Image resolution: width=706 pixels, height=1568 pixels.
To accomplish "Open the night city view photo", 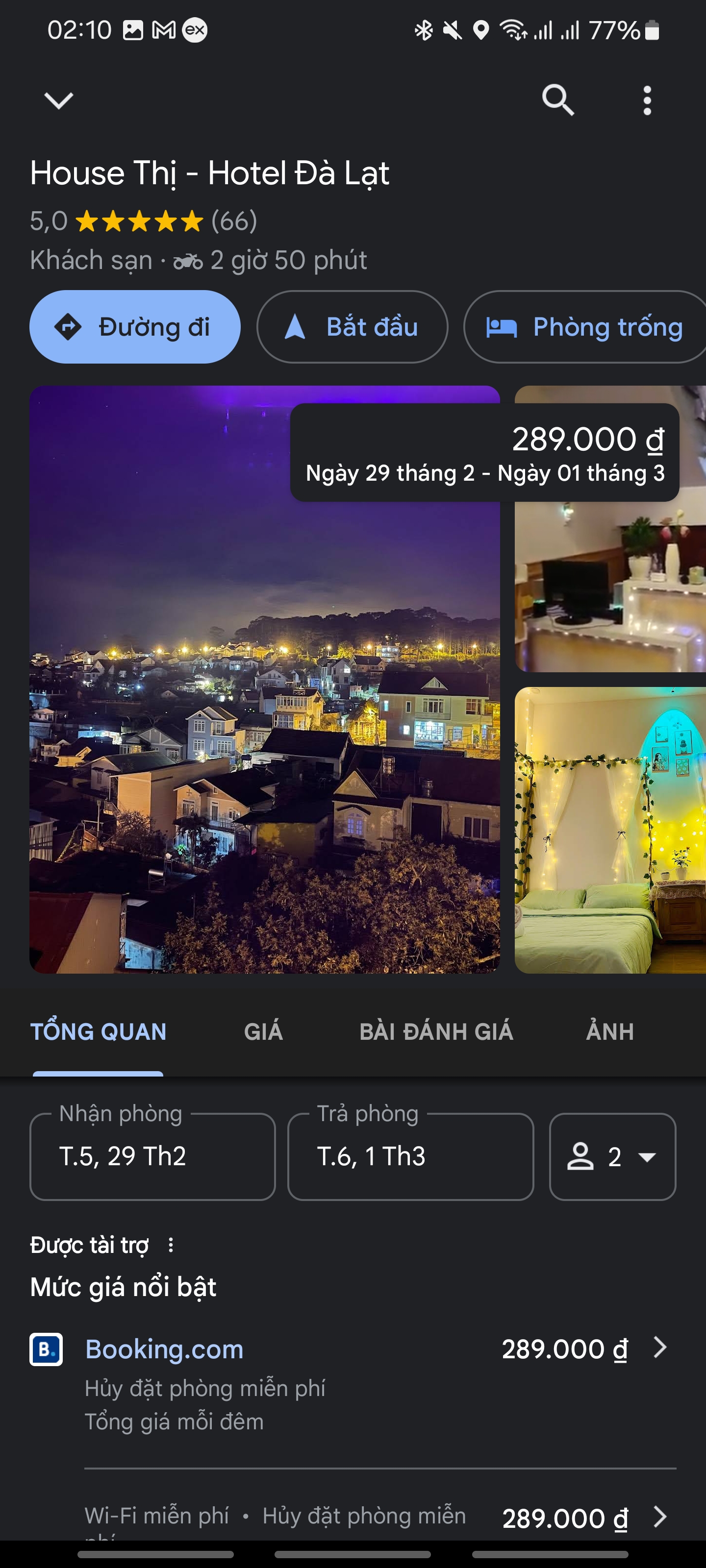I will coord(264,679).
